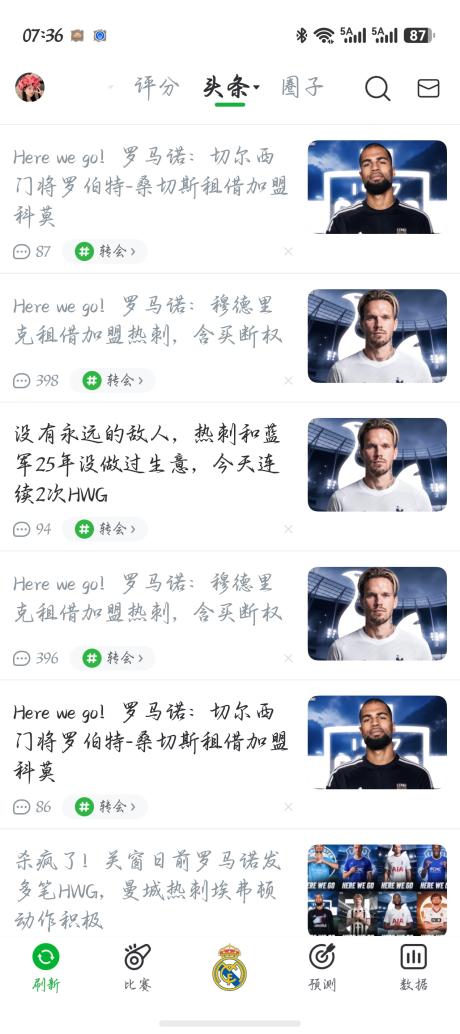Open the profile avatar

30,87
